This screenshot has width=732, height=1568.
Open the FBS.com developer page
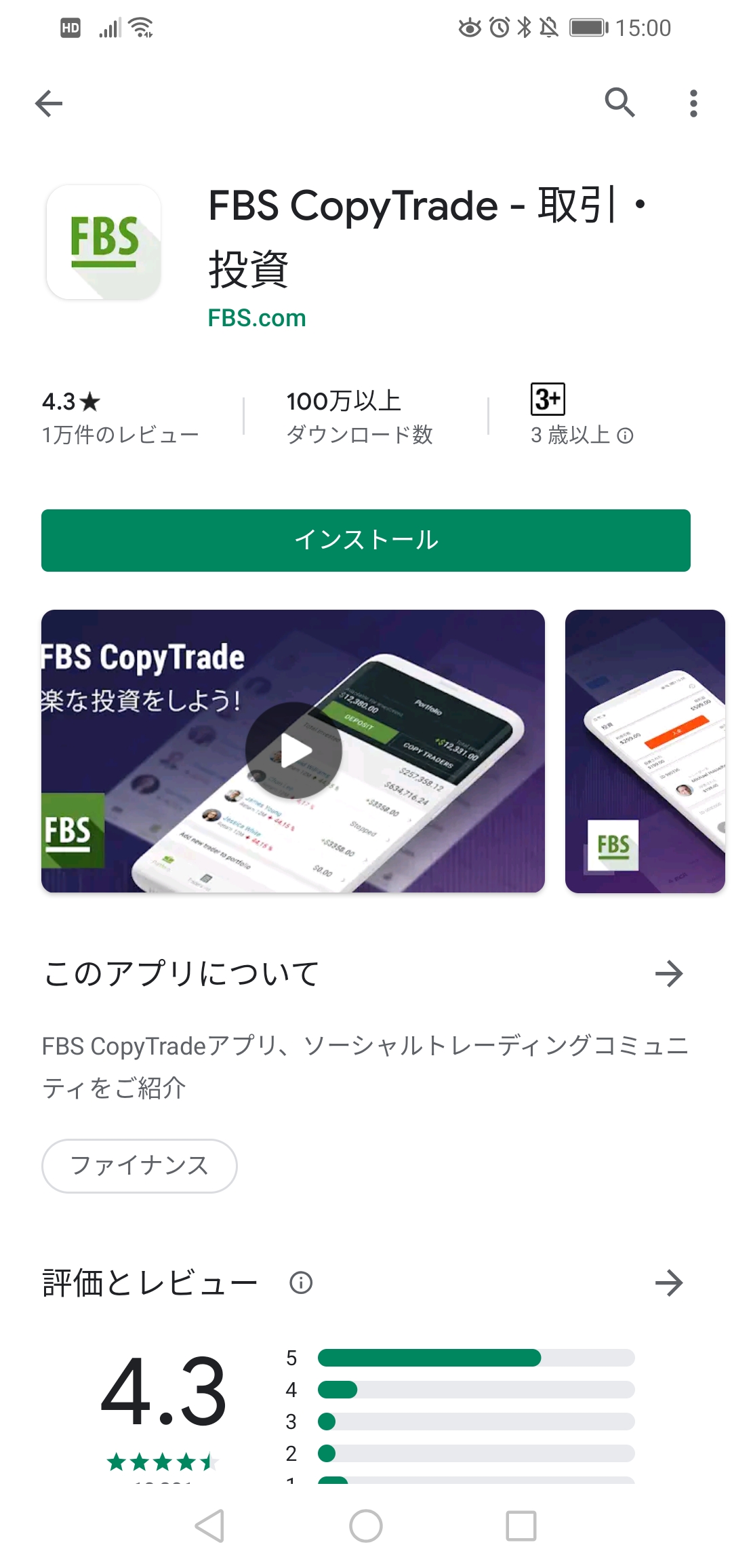point(257,318)
